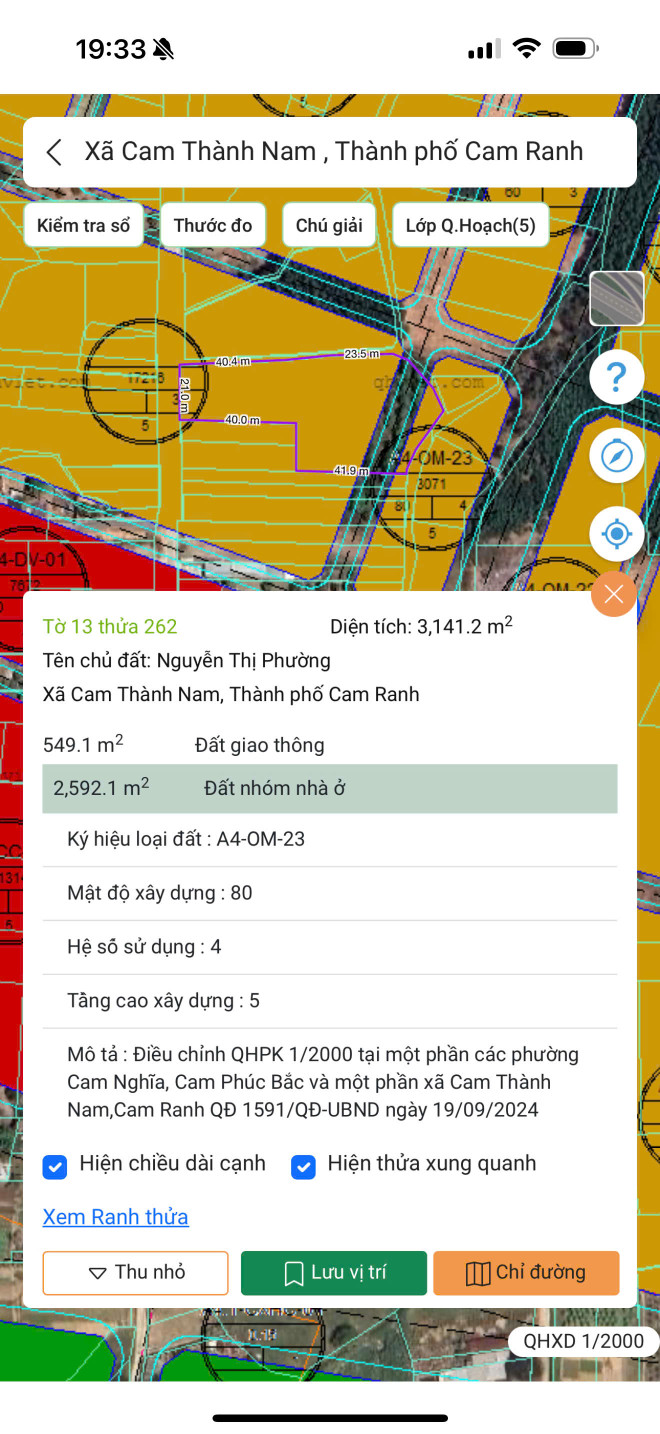The image size is (660, 1434).
Task: Switch the map base layer thumbnail
Action: point(617,299)
